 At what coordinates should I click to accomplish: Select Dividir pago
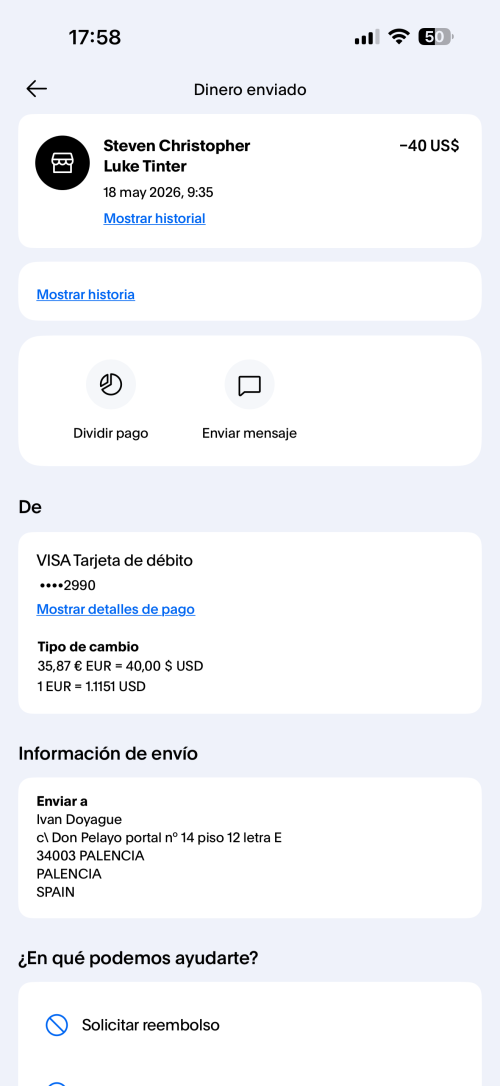[111, 400]
